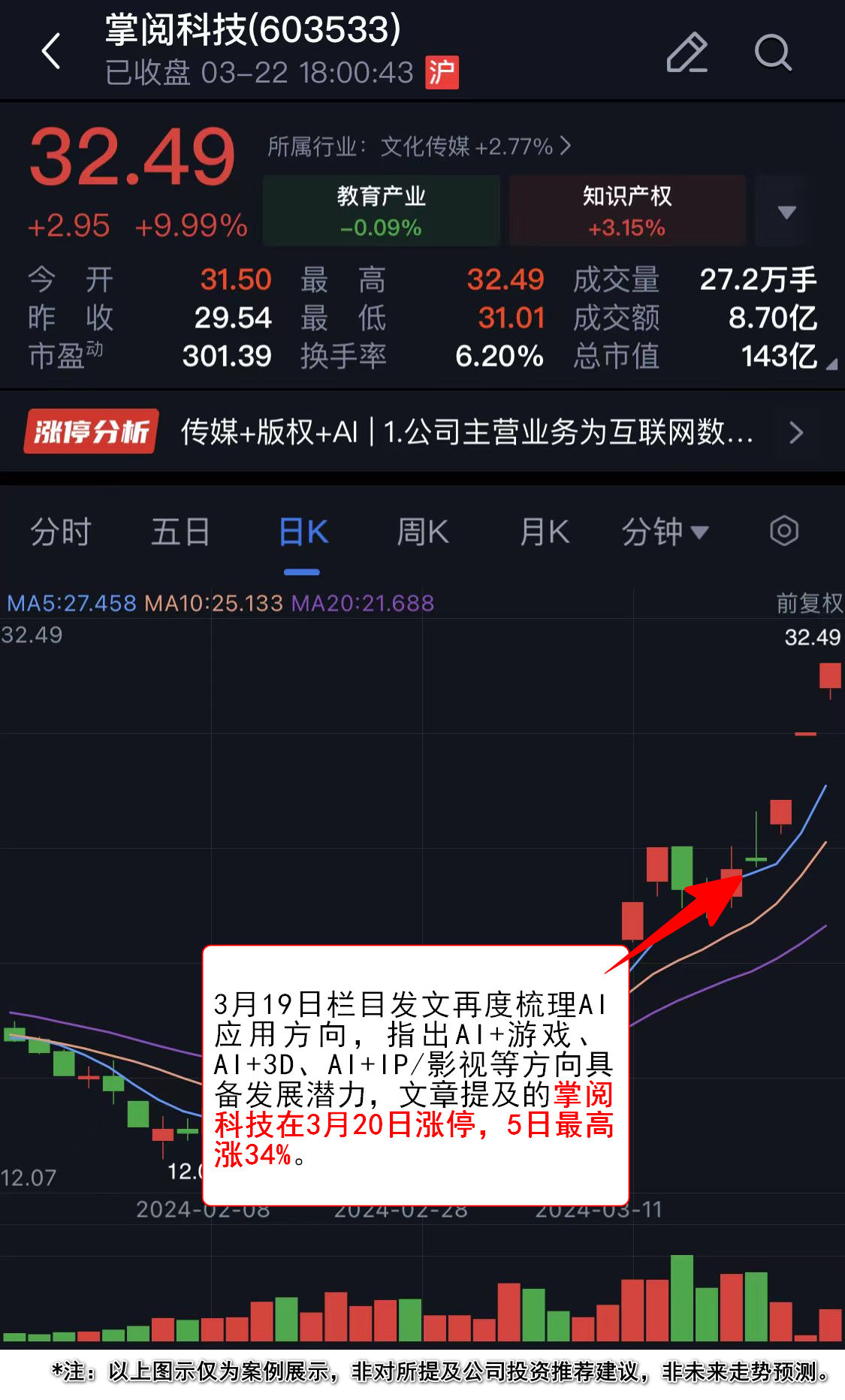Screen dimensions: 845x1400
Task: Switch to the 分时 chart tab
Action: 60,533
